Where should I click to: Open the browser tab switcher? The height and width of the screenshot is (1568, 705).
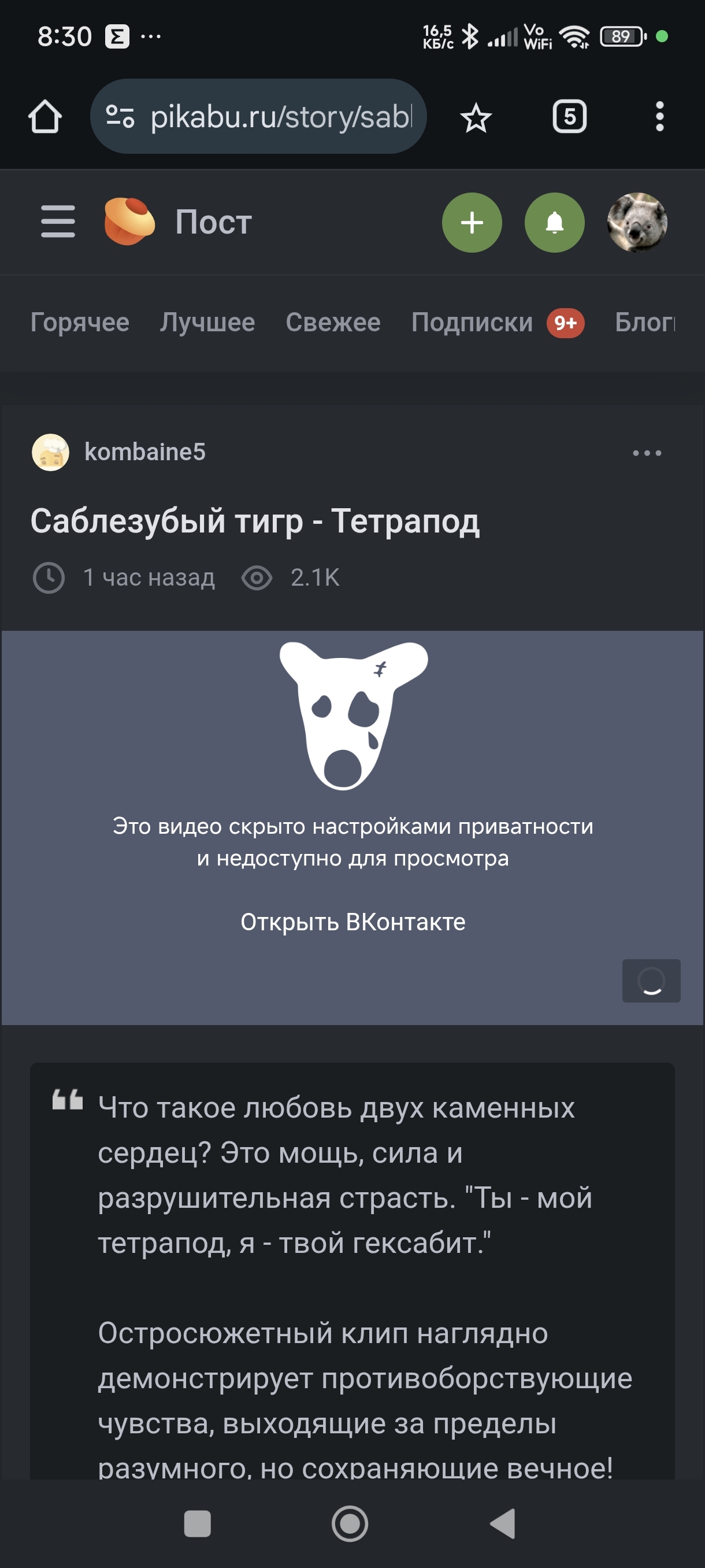(x=569, y=116)
